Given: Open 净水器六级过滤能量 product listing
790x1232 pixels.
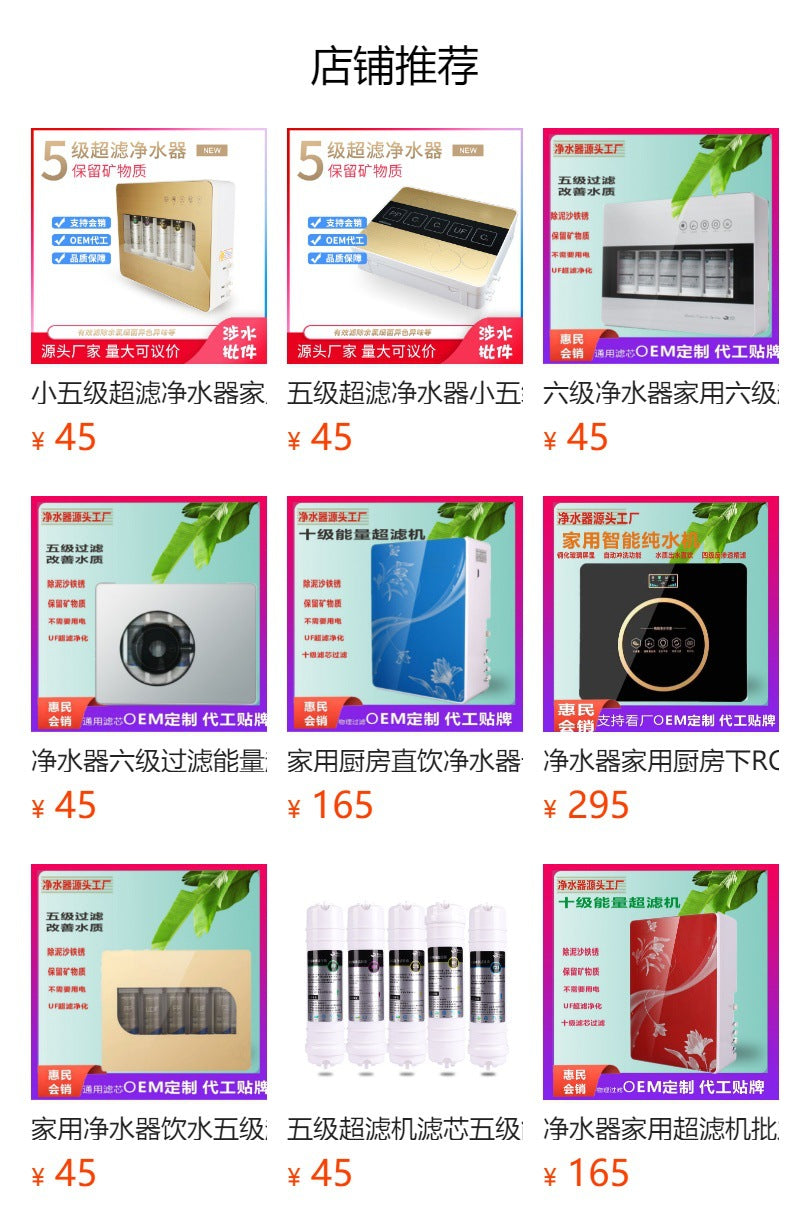Looking at the screenshot, I should (148, 614).
